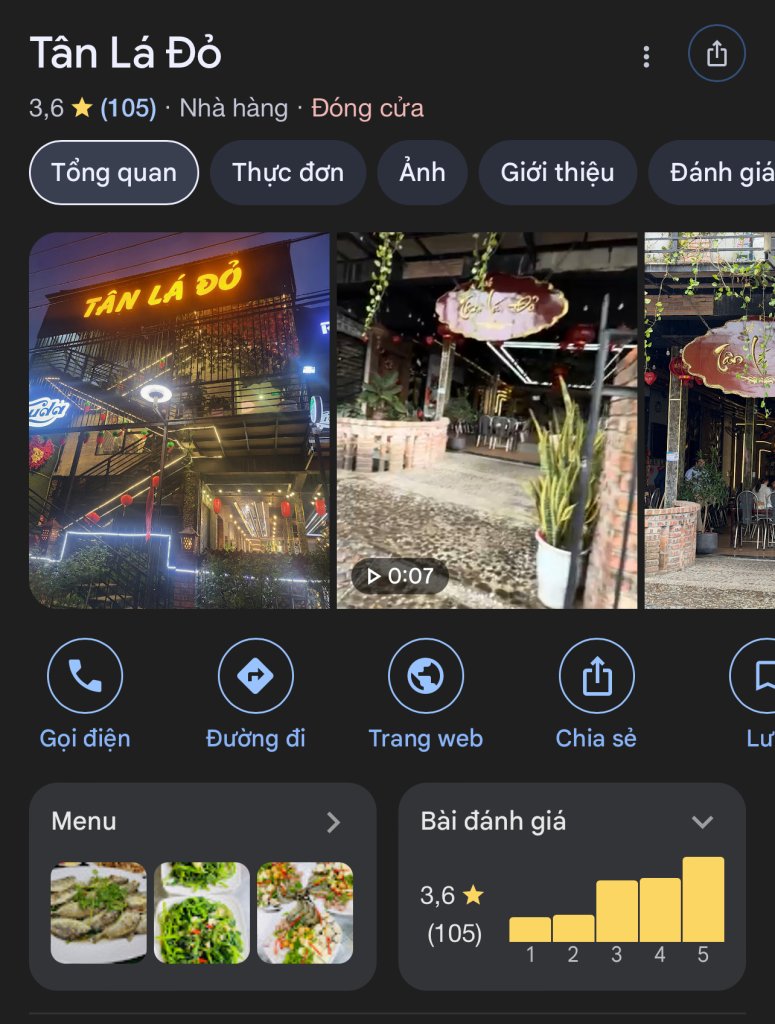Expand the Bài đánh giá ratings card
The width and height of the screenshot is (775, 1024).
tap(702, 822)
